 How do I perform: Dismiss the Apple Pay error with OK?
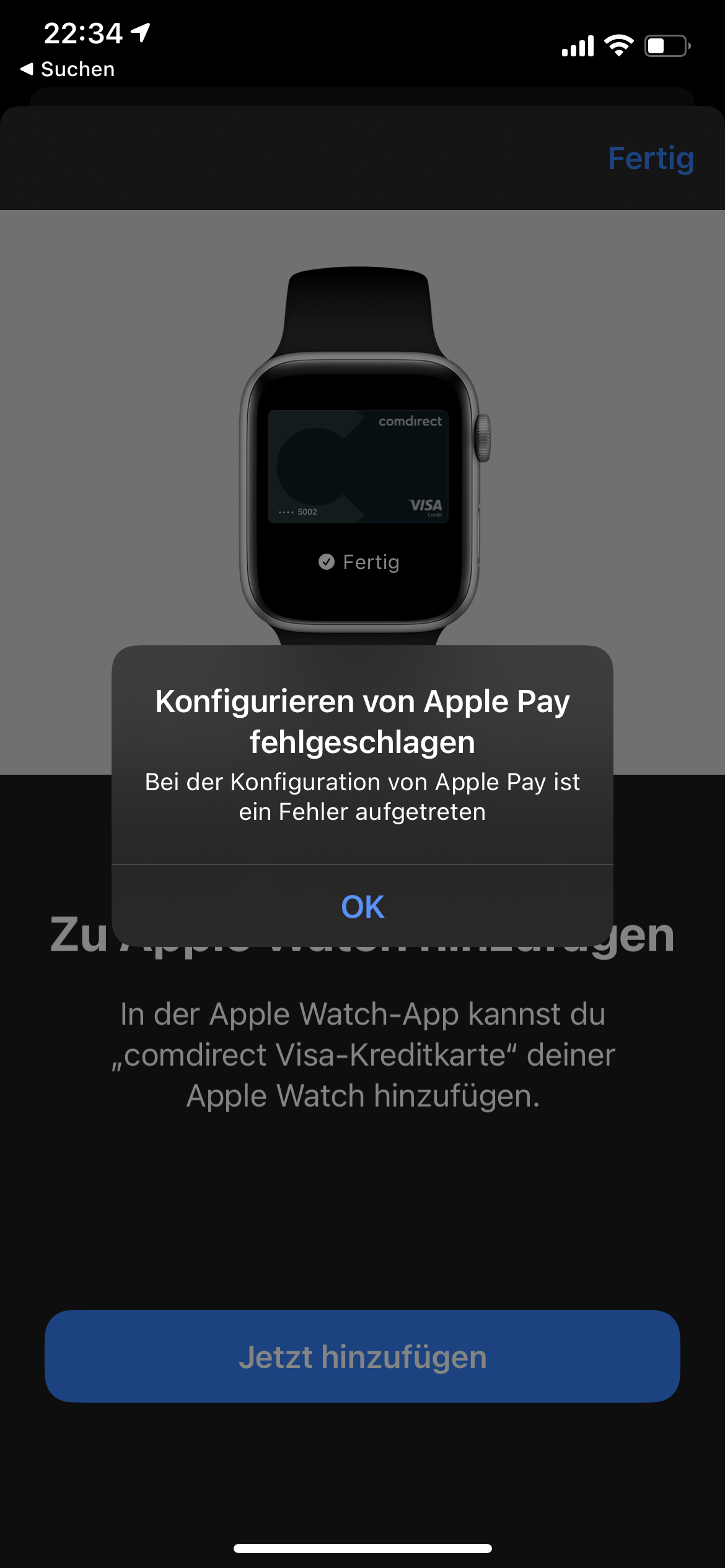point(362,906)
